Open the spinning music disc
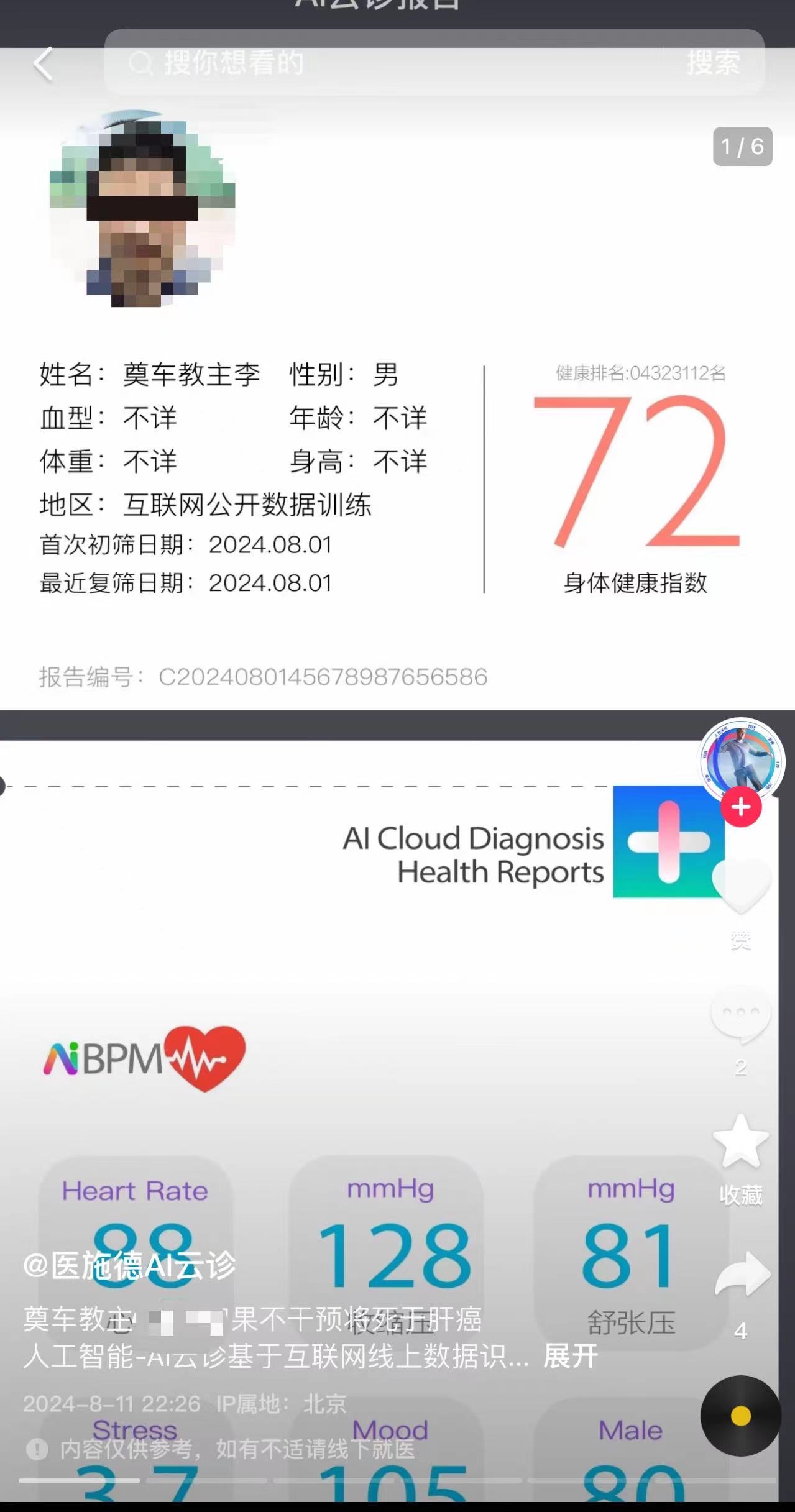795x1512 pixels. click(x=740, y=1416)
